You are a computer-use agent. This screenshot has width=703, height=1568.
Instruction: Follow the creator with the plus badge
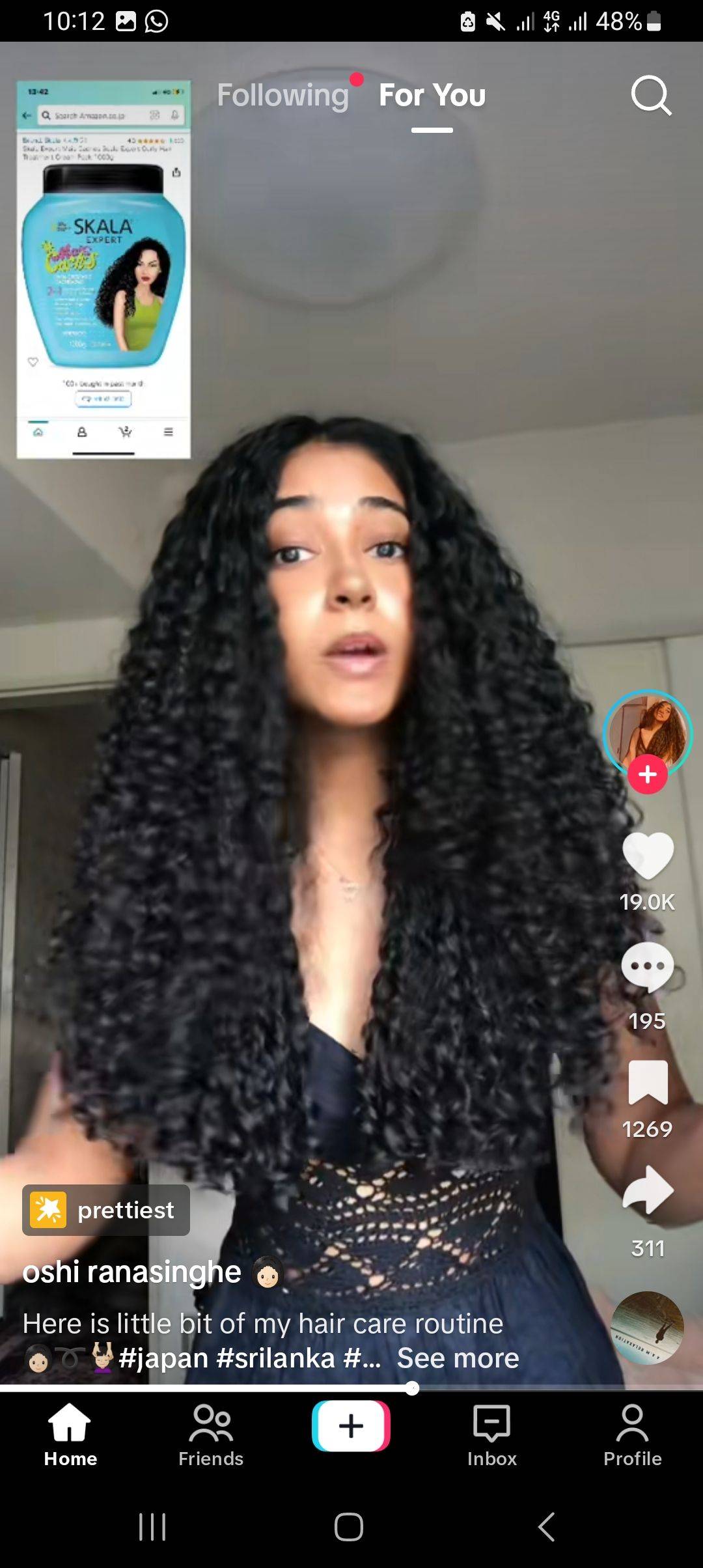point(648,774)
